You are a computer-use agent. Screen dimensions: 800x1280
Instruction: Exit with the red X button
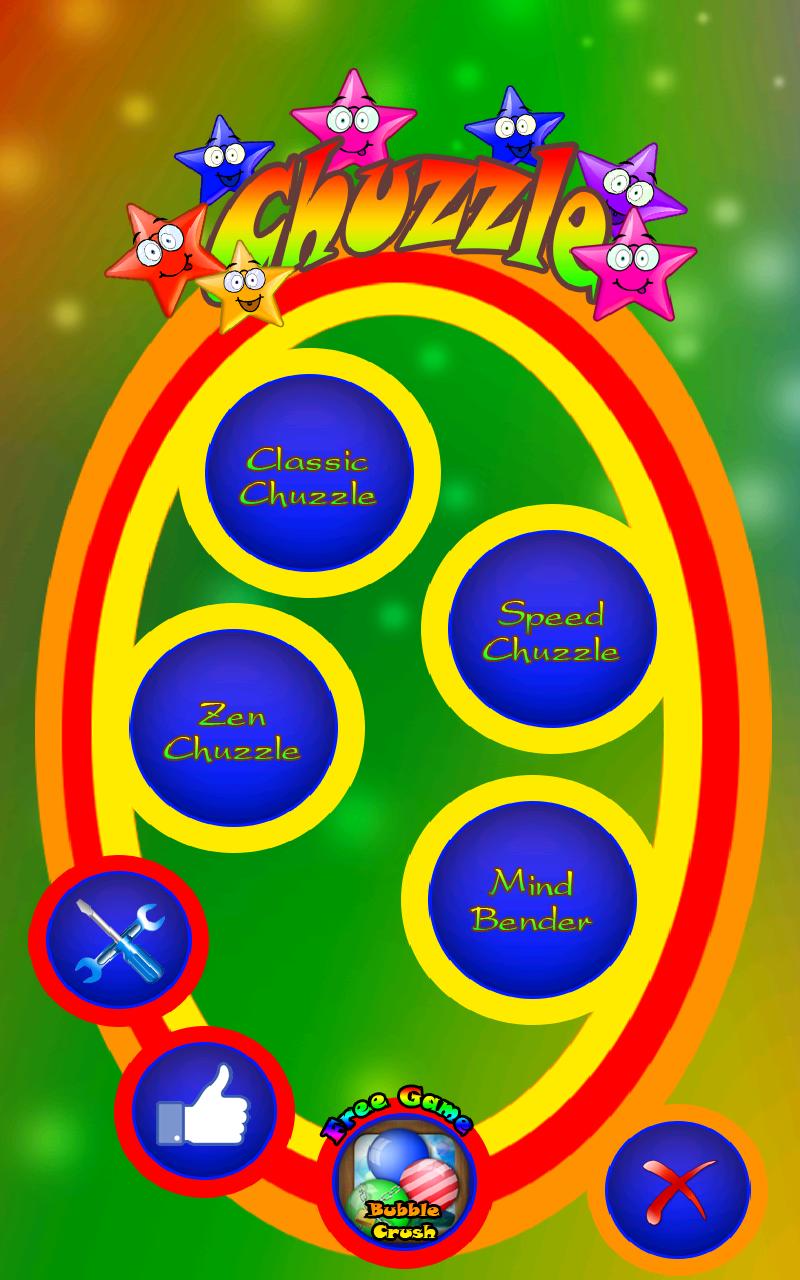[x=678, y=1189]
